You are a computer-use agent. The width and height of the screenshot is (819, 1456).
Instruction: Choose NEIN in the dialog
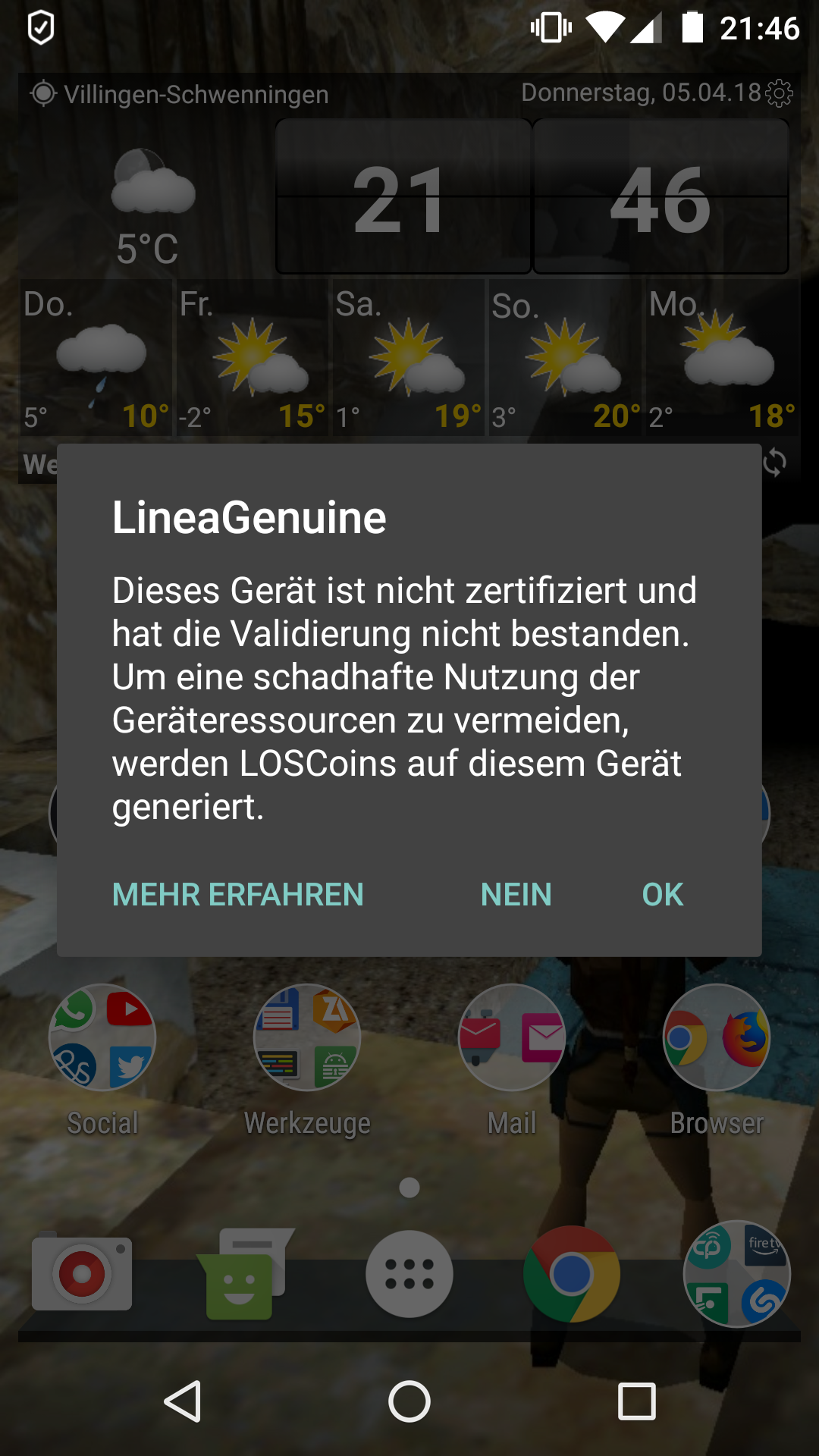click(516, 895)
